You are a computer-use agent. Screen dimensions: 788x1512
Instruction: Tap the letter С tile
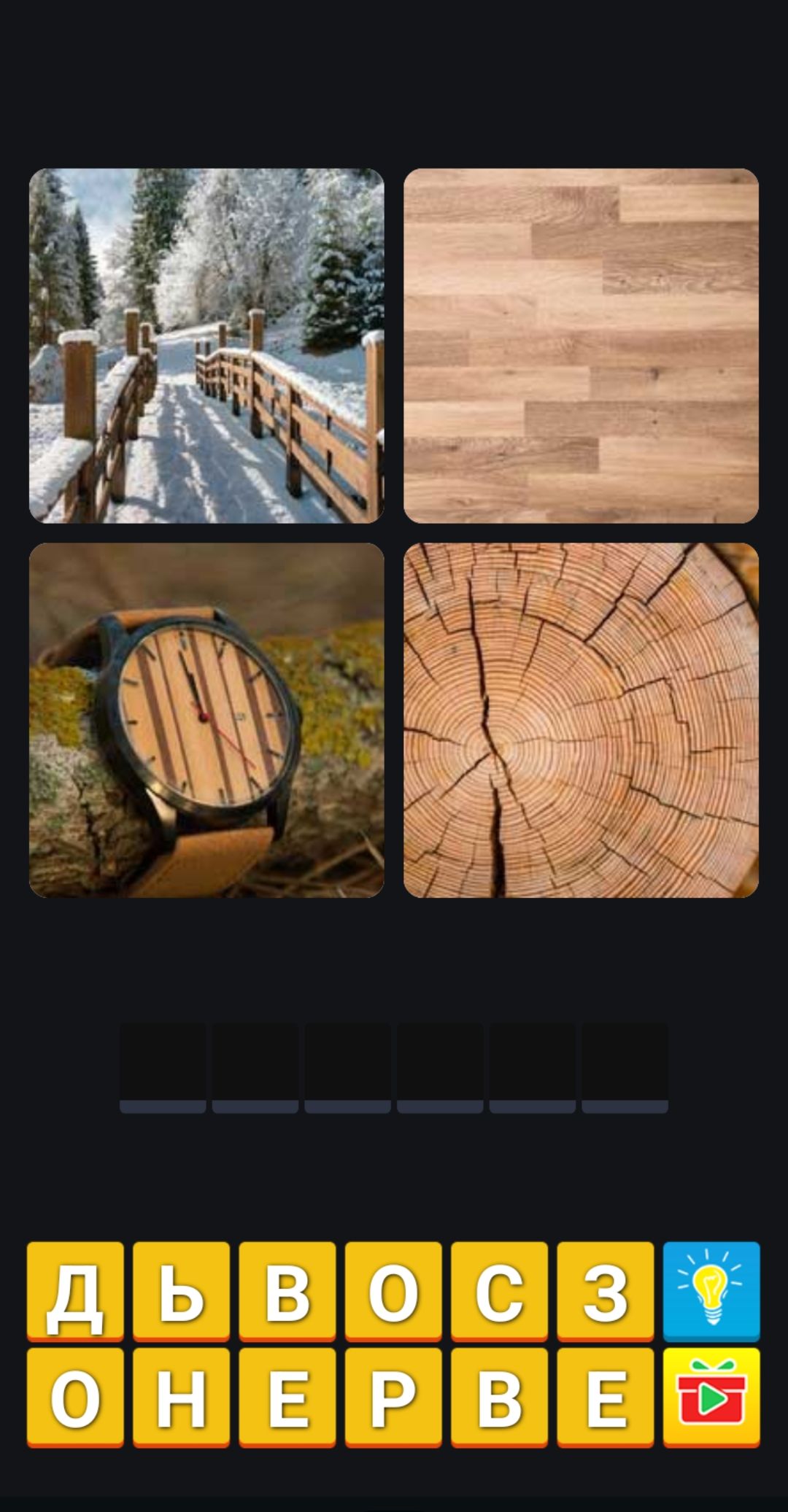point(499,1290)
